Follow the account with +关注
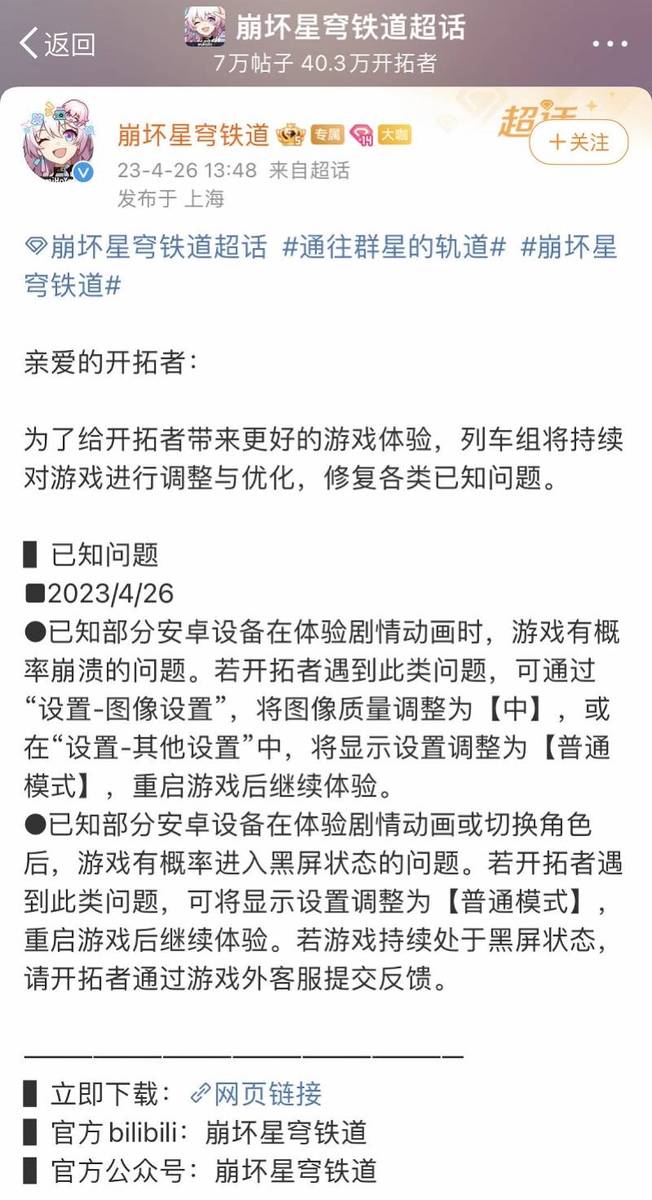This screenshot has width=652, height=1200. click(x=579, y=142)
